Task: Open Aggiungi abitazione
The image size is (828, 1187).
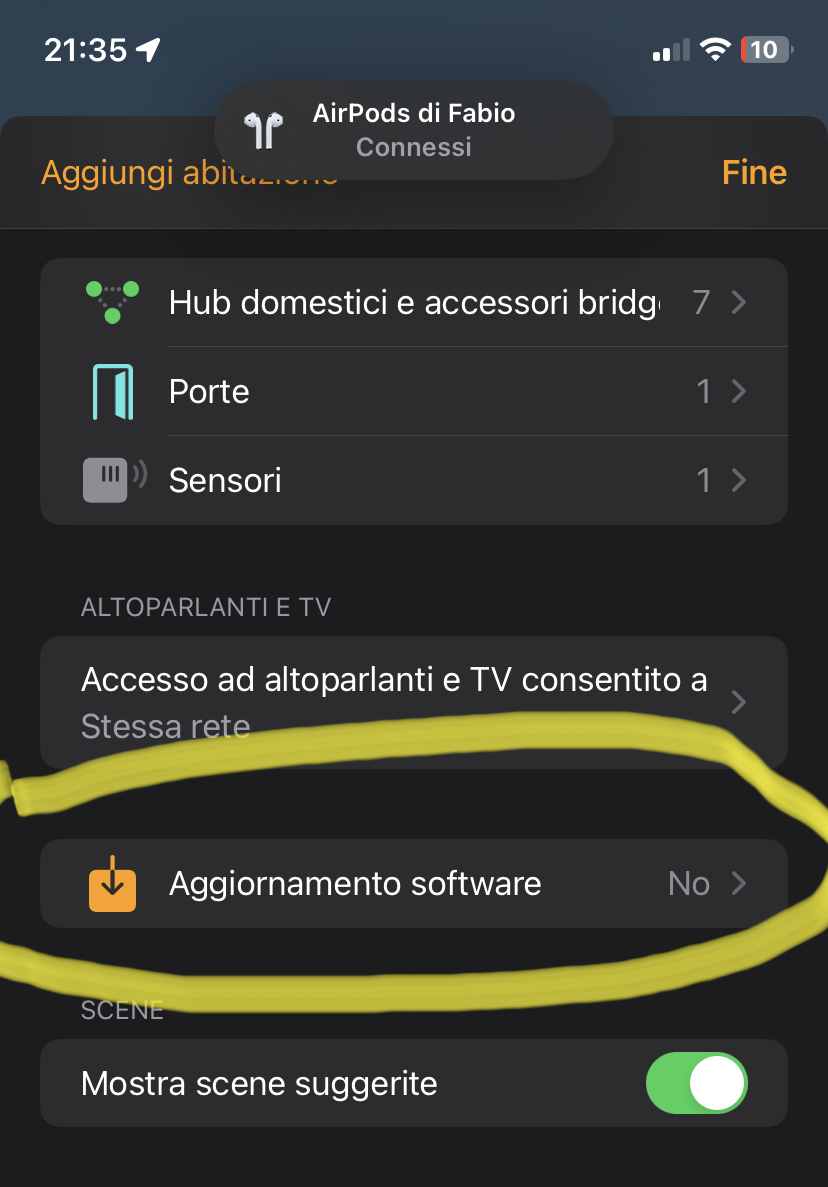Action: 190,172
